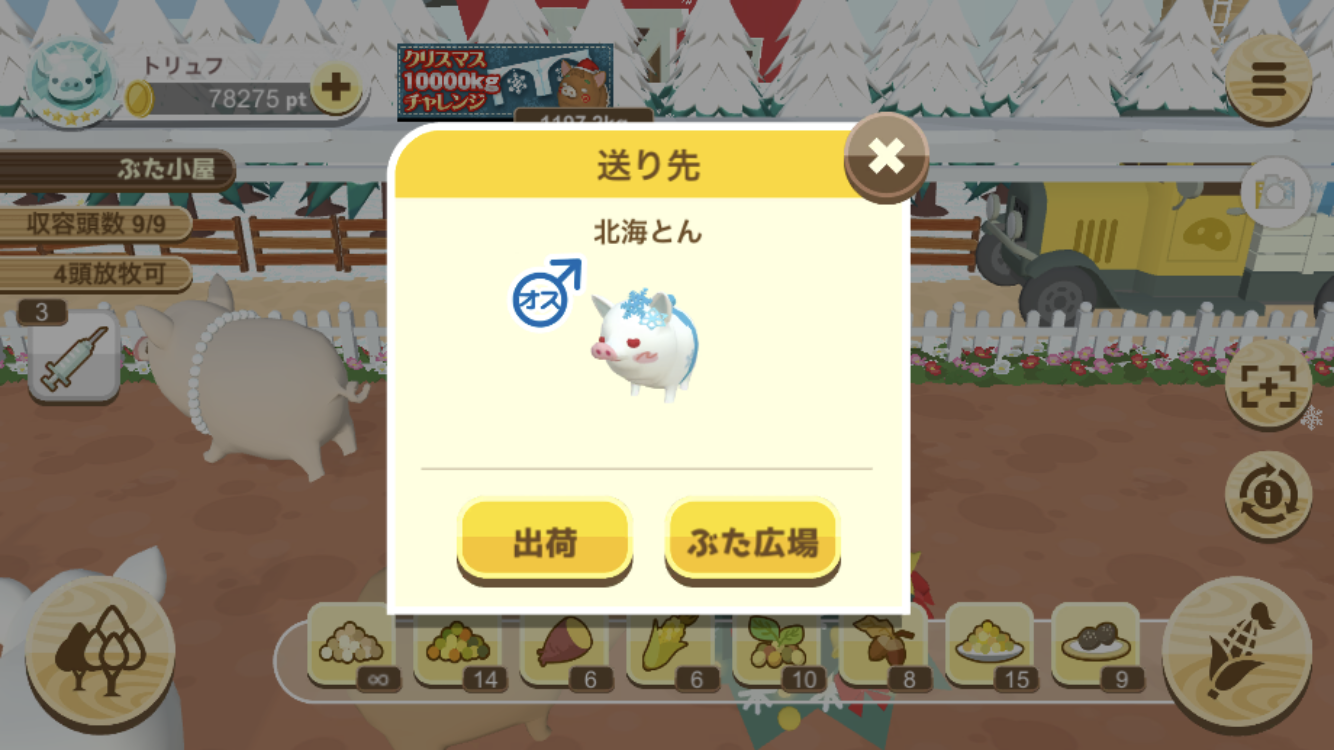This screenshot has height=750, width=1334.
Task: Add more points with the plus button
Action: 336,89
